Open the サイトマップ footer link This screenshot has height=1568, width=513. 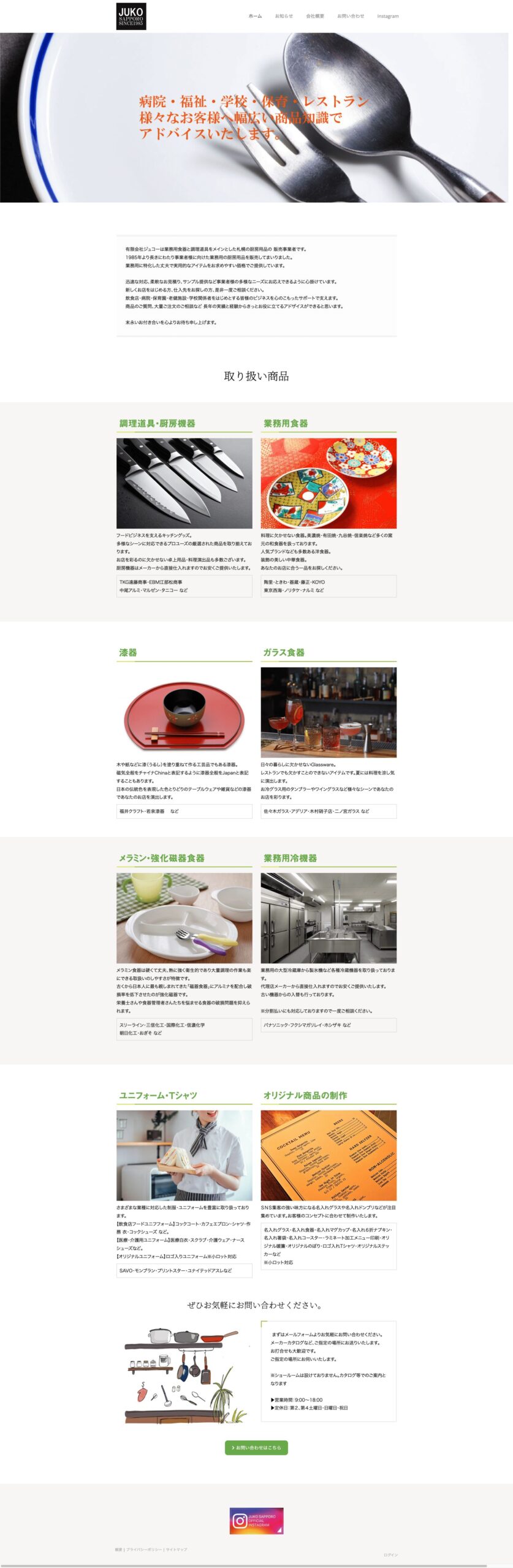[177, 1549]
